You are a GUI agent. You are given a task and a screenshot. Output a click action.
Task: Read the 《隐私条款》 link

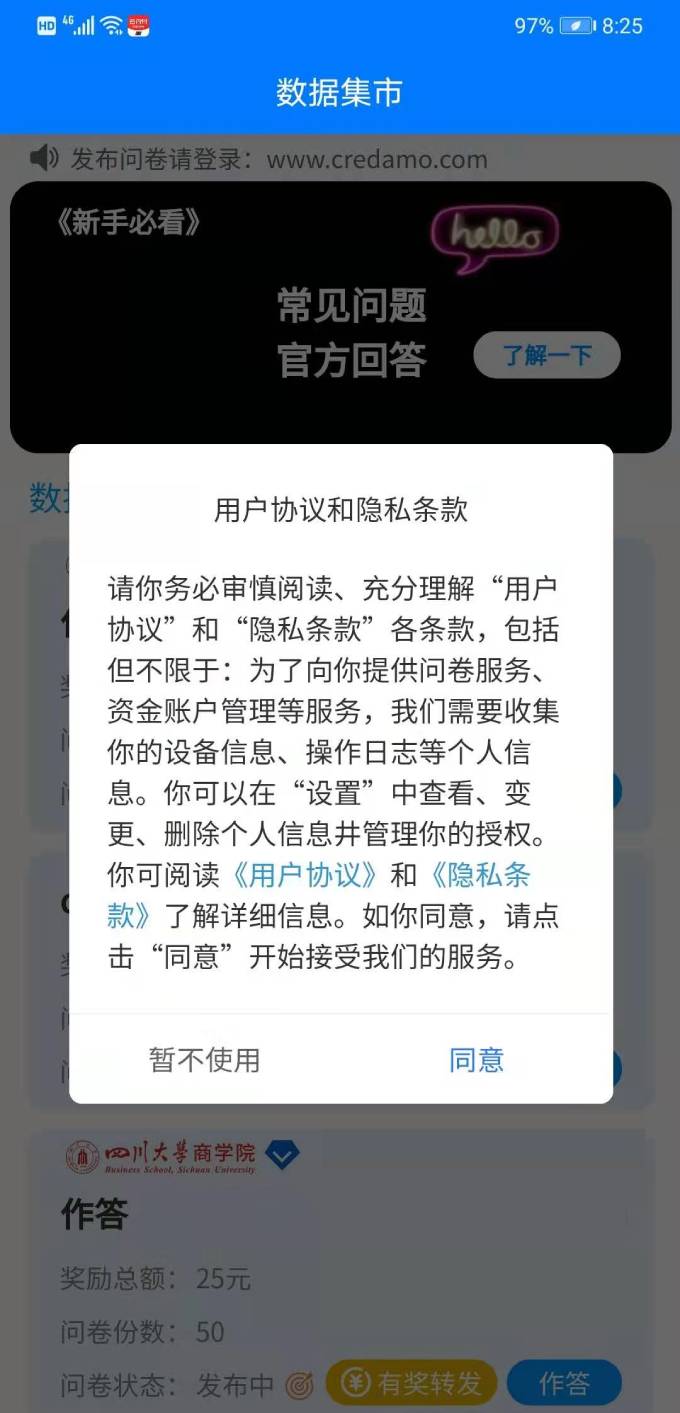coord(480,875)
